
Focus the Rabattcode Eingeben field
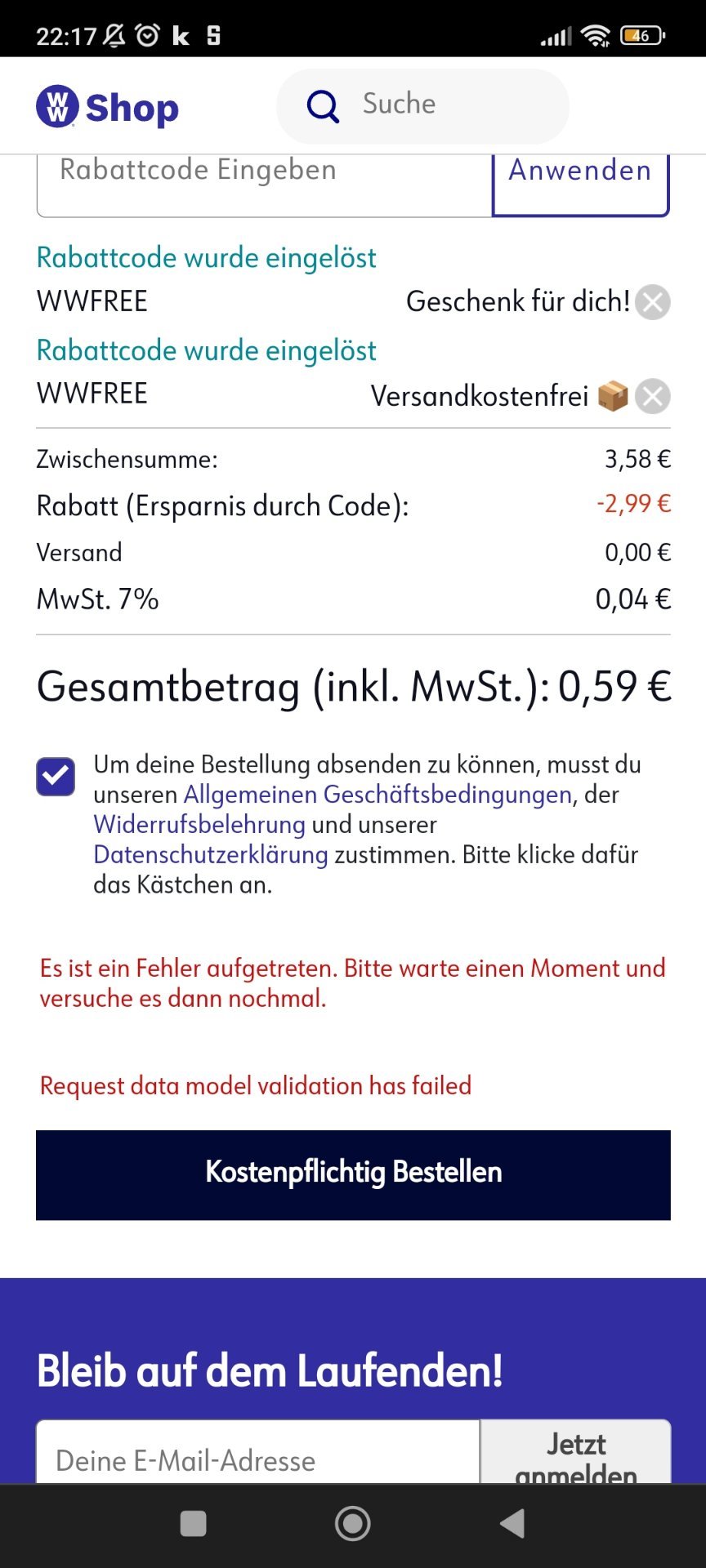pyautogui.click(x=265, y=185)
